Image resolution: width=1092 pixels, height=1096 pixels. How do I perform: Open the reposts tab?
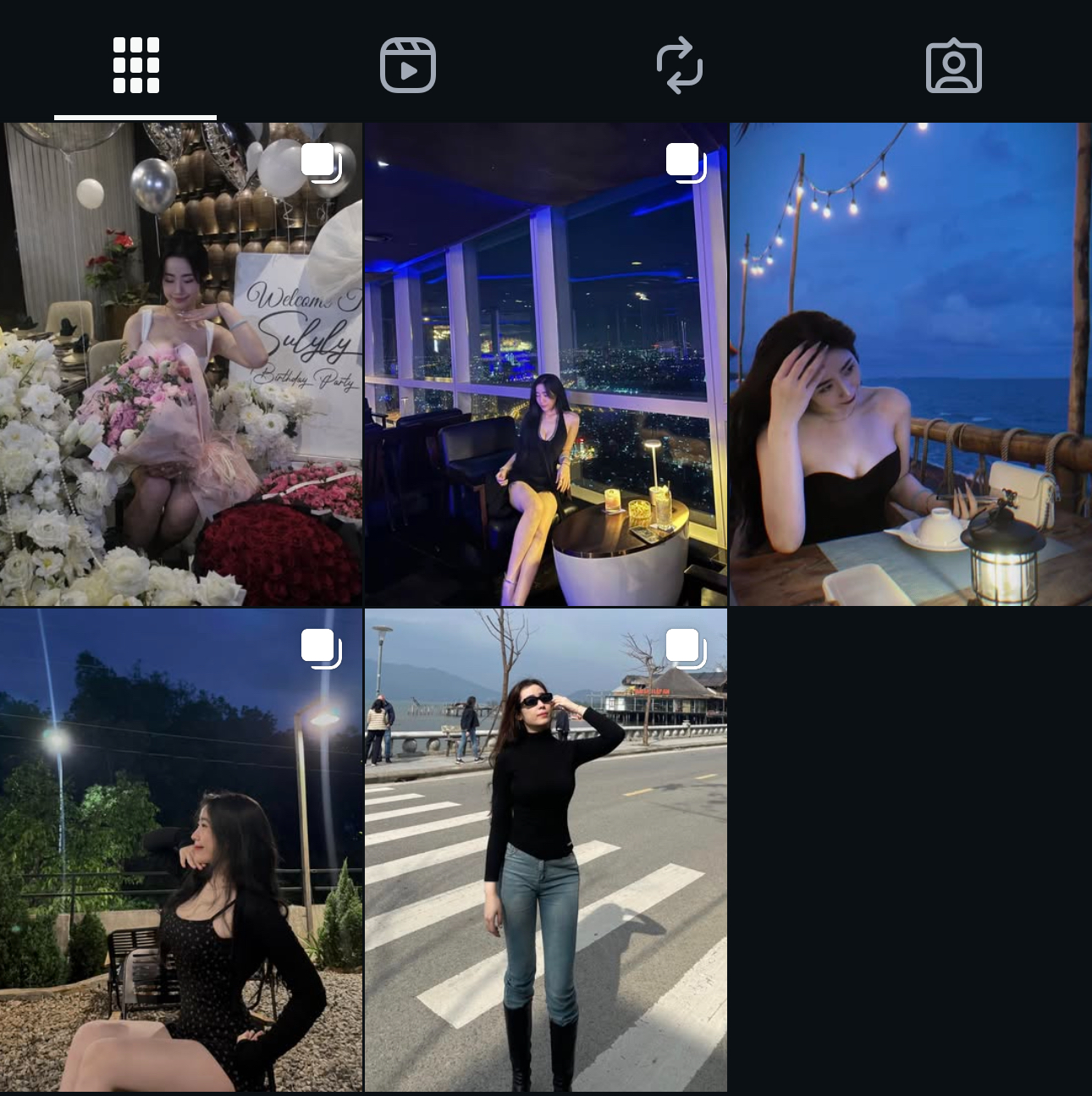click(680, 65)
